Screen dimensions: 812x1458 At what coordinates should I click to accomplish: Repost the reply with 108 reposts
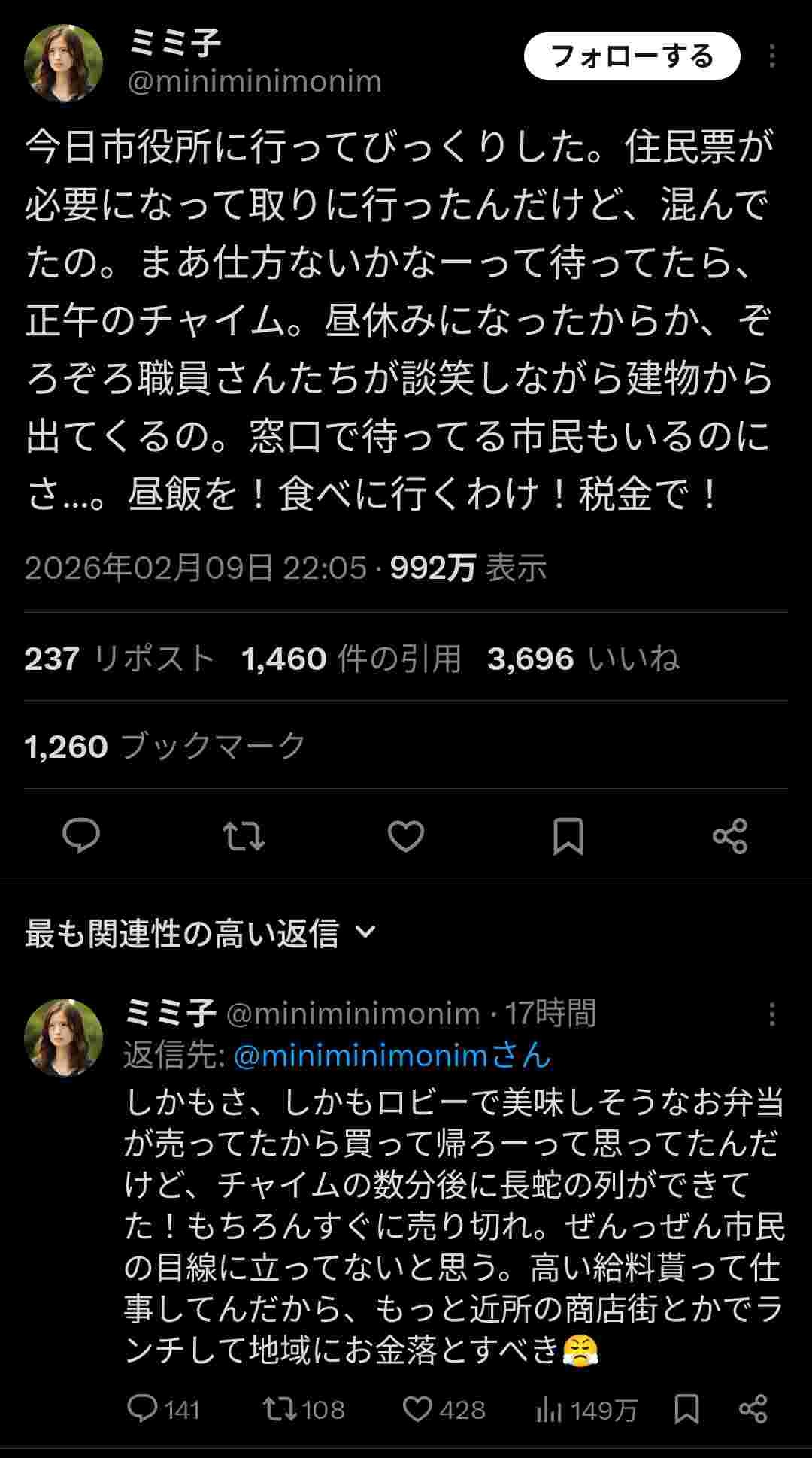pyautogui.click(x=303, y=1408)
